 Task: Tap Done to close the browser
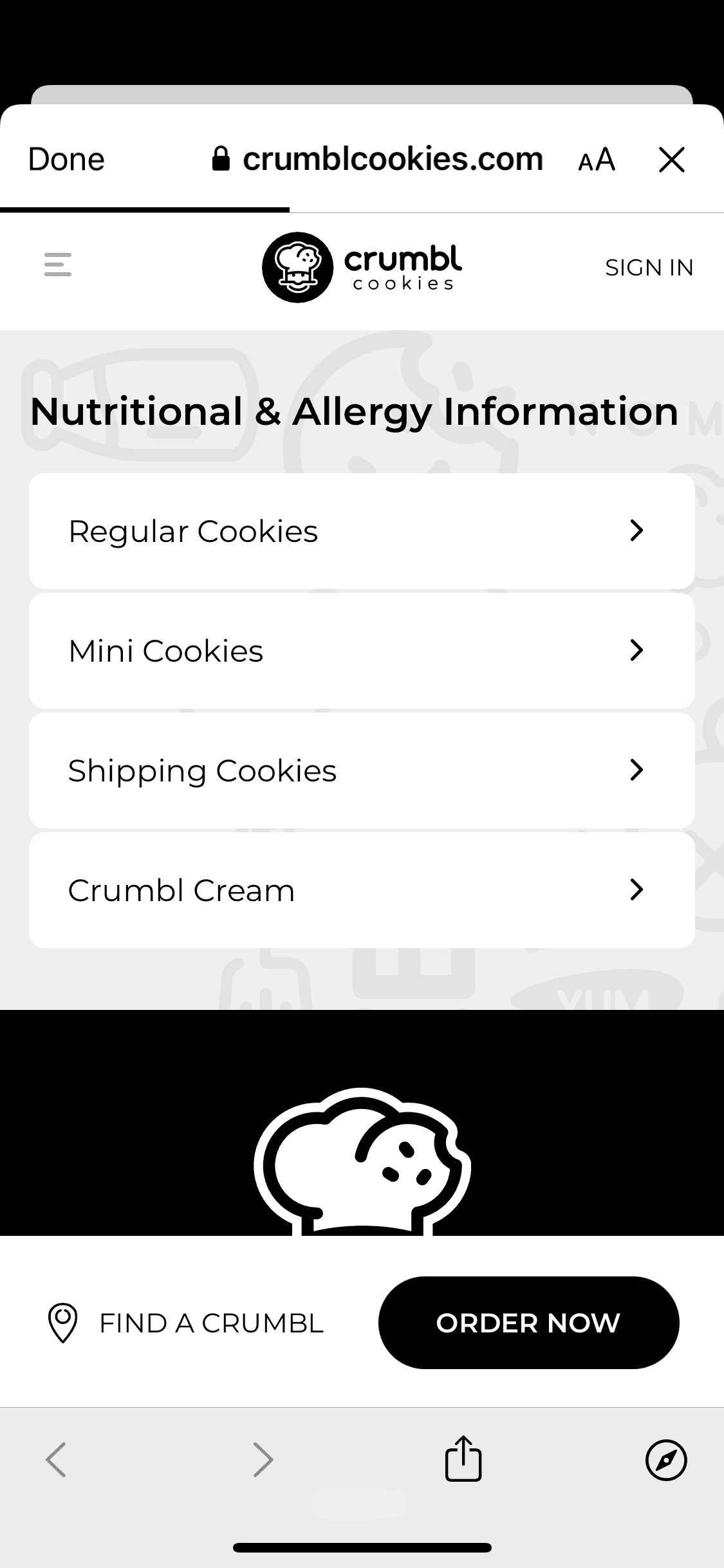pyautogui.click(x=66, y=159)
